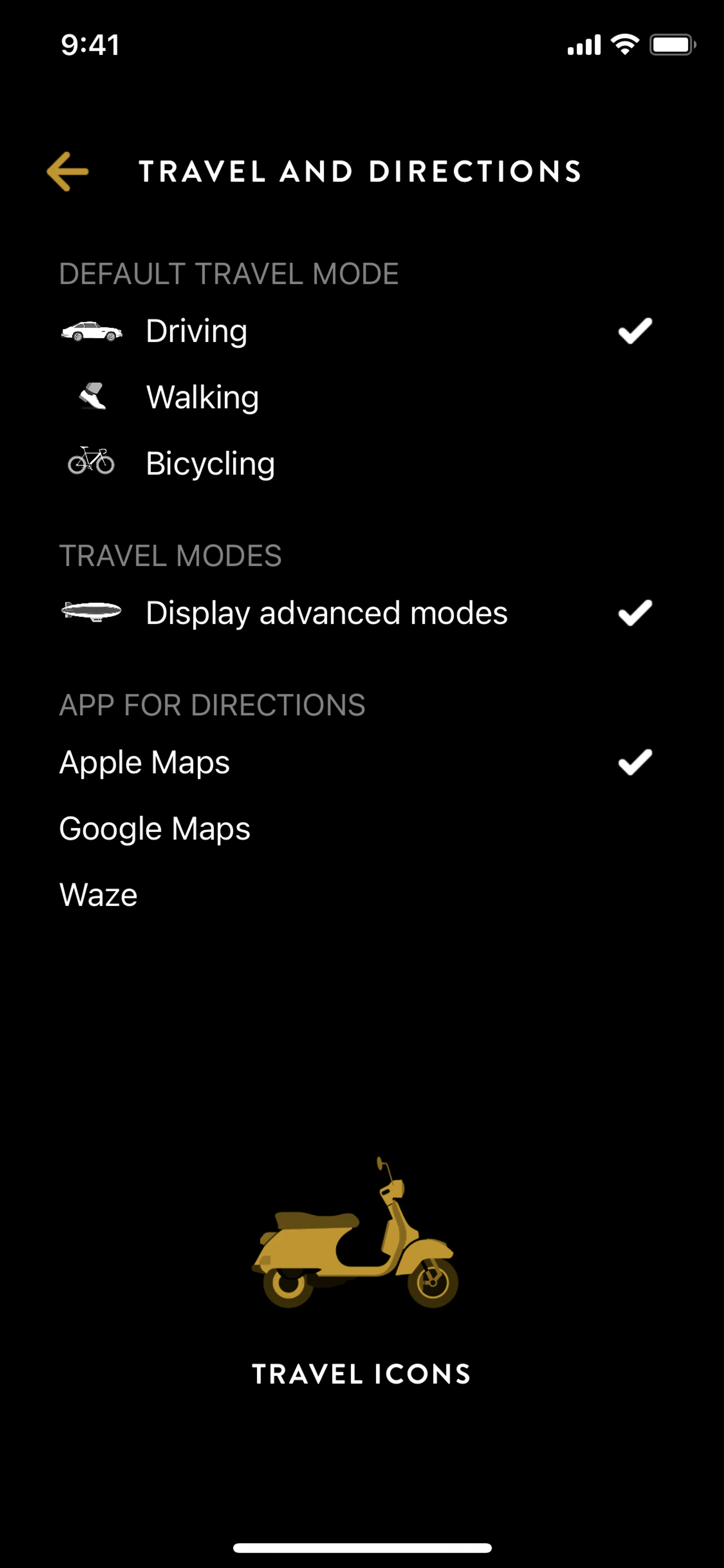Select Driving as default travel mode

pos(196,331)
